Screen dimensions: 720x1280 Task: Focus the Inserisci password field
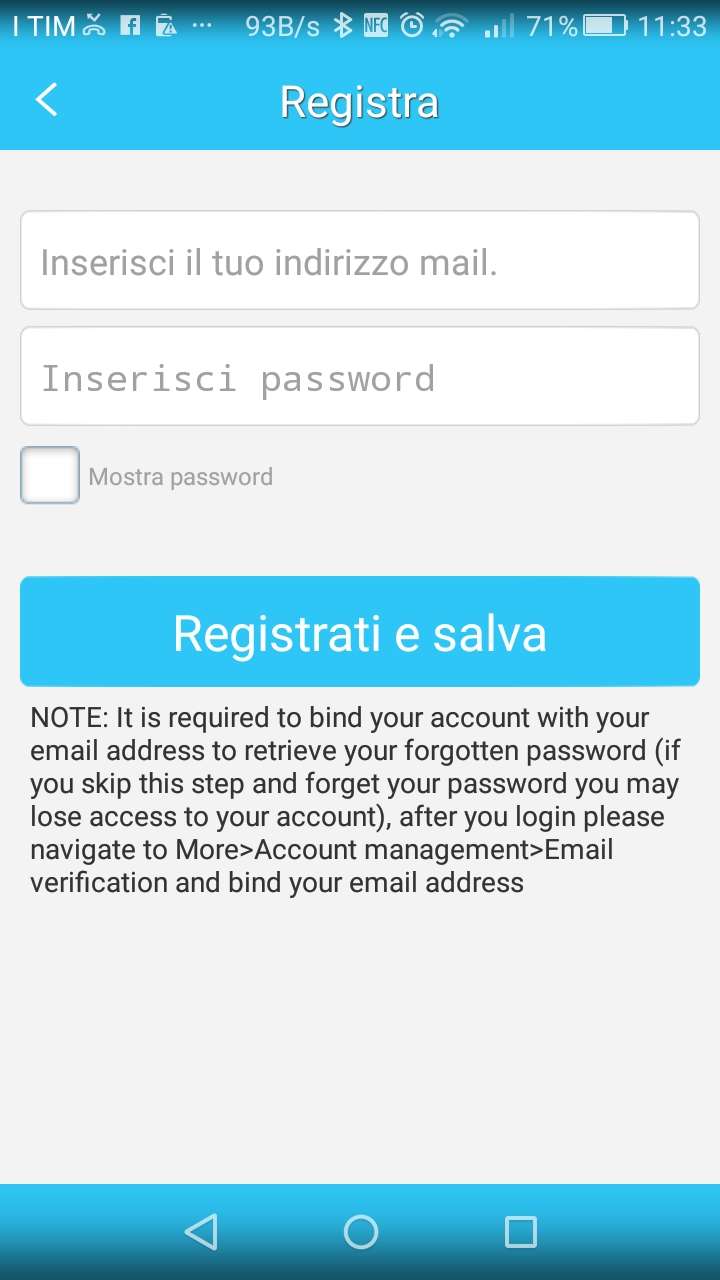360,376
